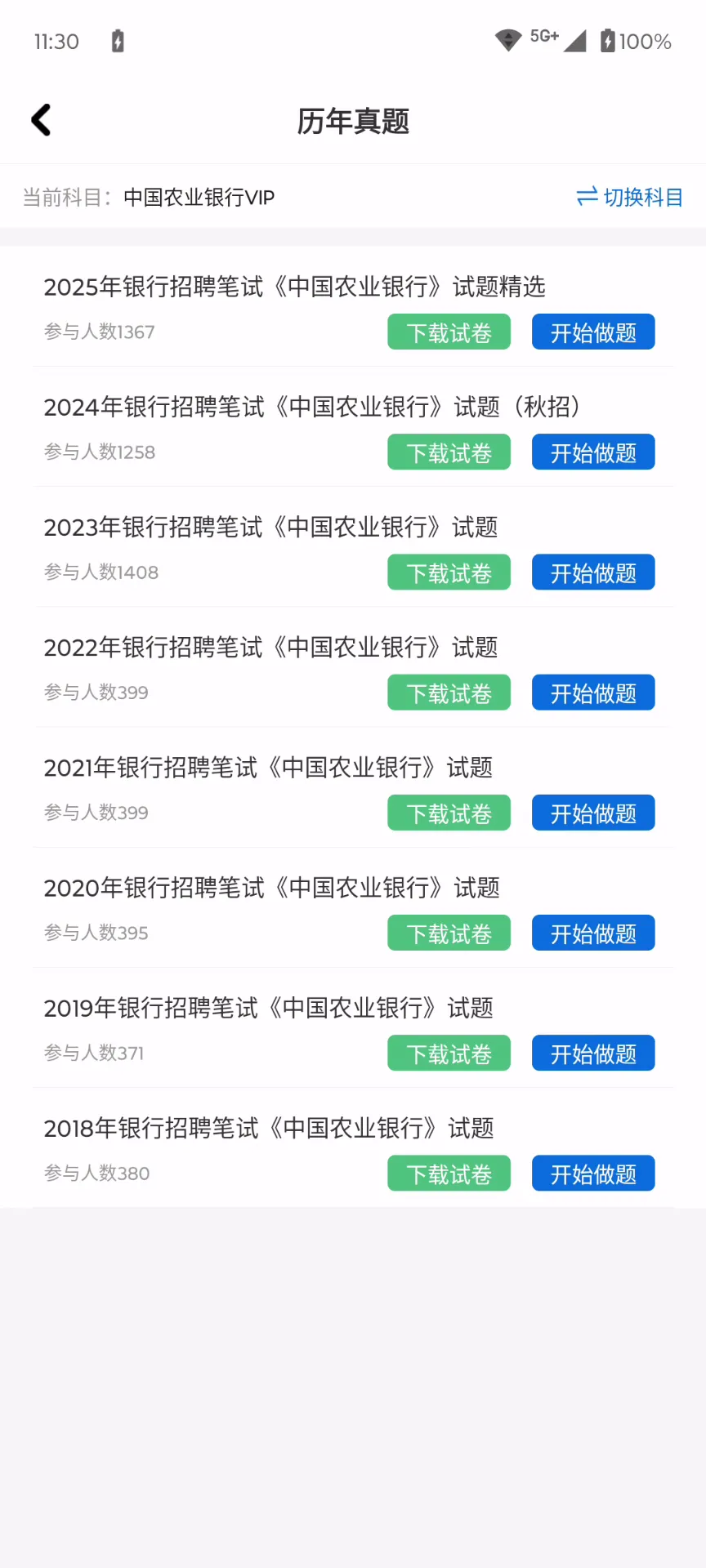Start the 2022年 exam questions
Image resolution: width=706 pixels, height=1568 pixels.
(593, 693)
